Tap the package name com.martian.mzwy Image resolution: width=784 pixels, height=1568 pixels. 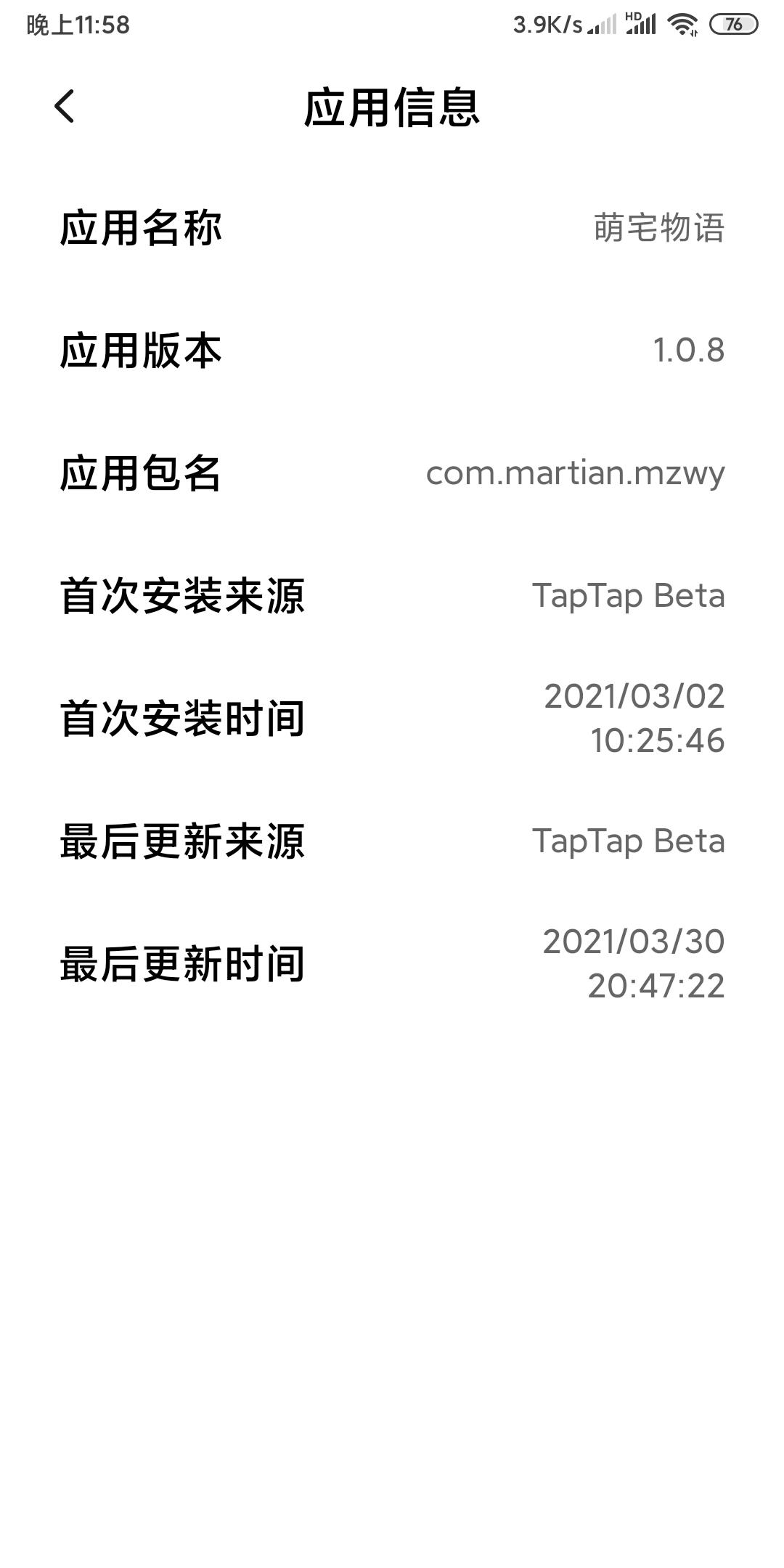point(573,474)
